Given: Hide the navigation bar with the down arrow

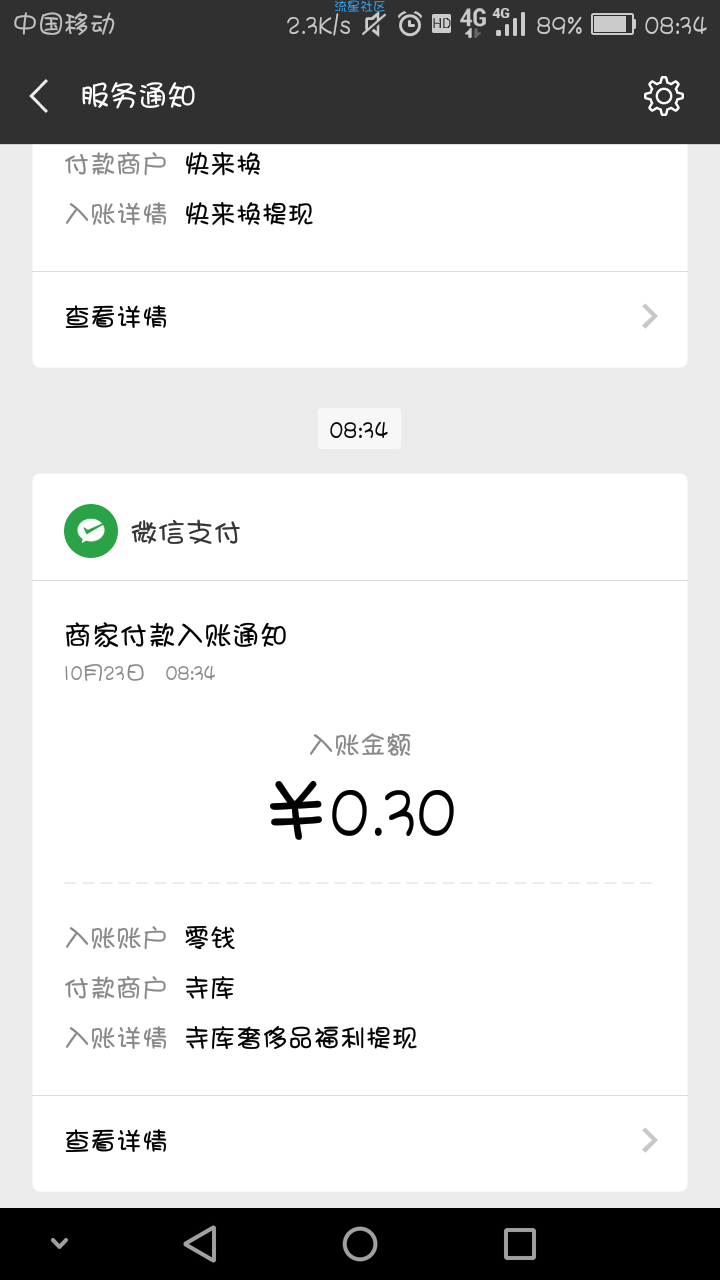Looking at the screenshot, I should click(59, 1244).
